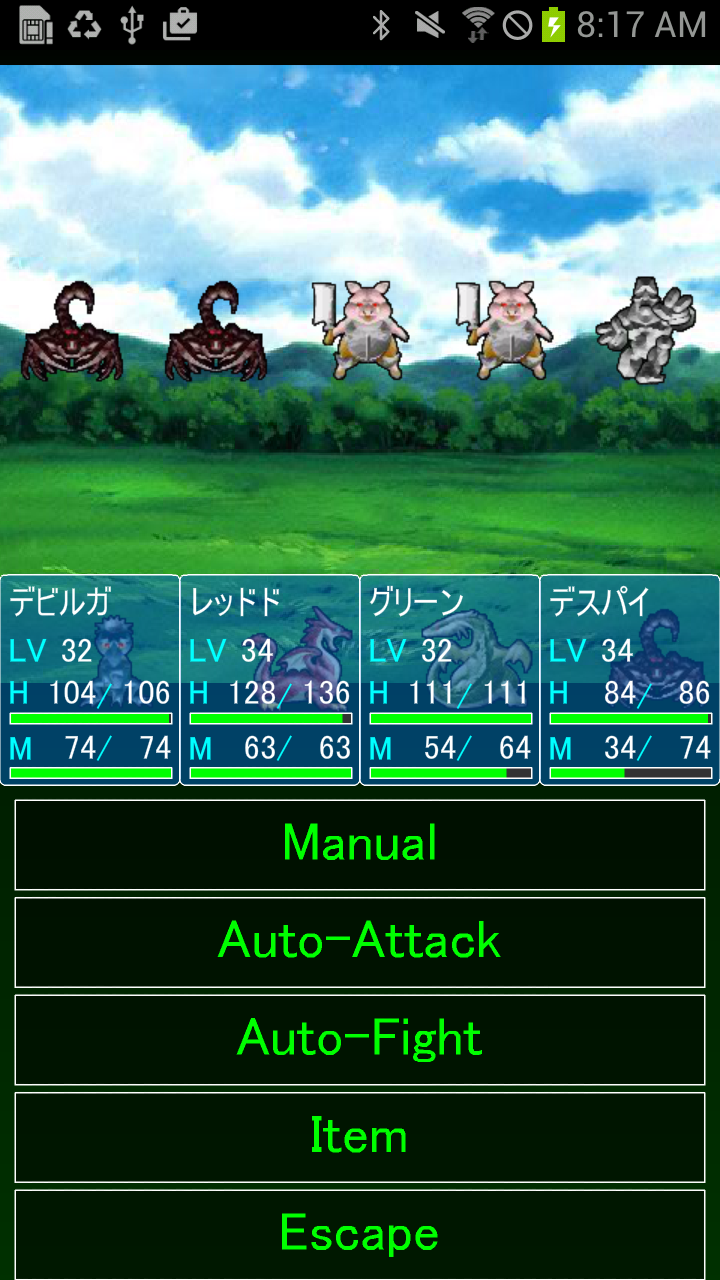Select the Manual battle command
The width and height of the screenshot is (720, 1280).
(360, 844)
